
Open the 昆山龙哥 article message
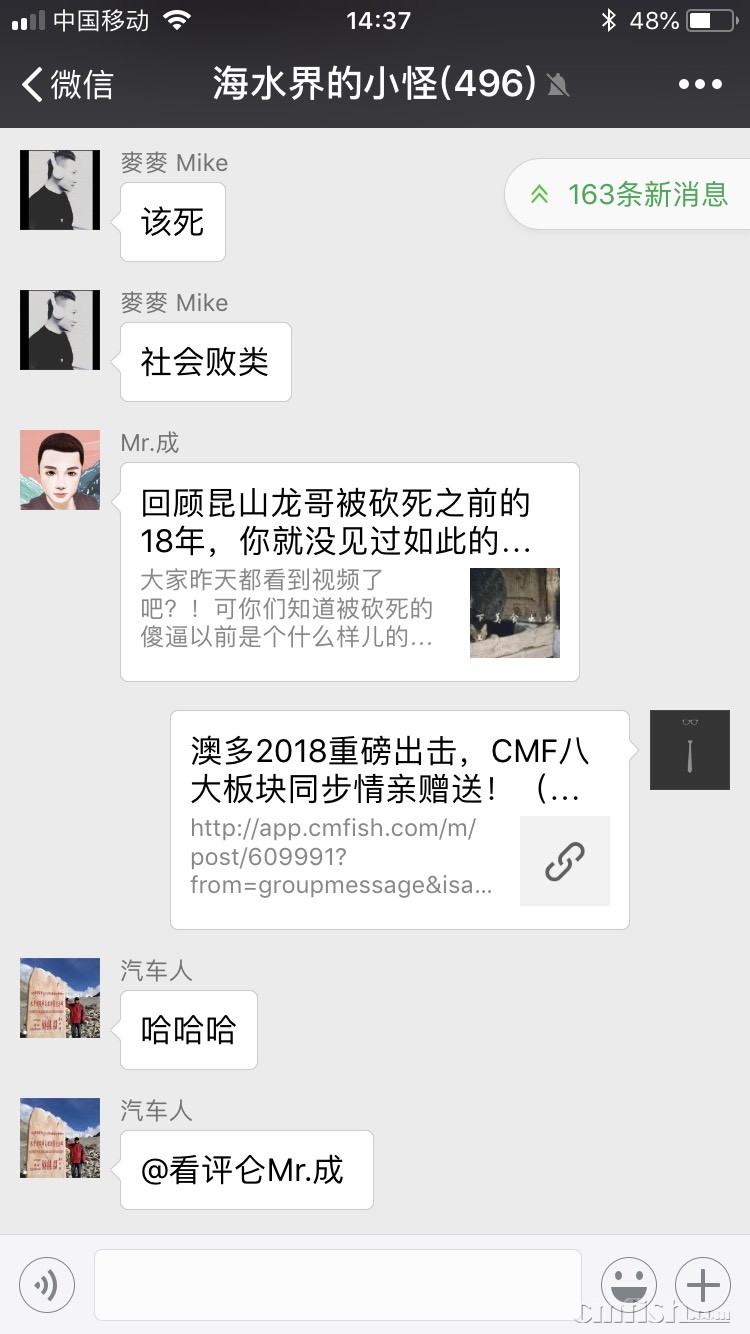[x=349, y=570]
